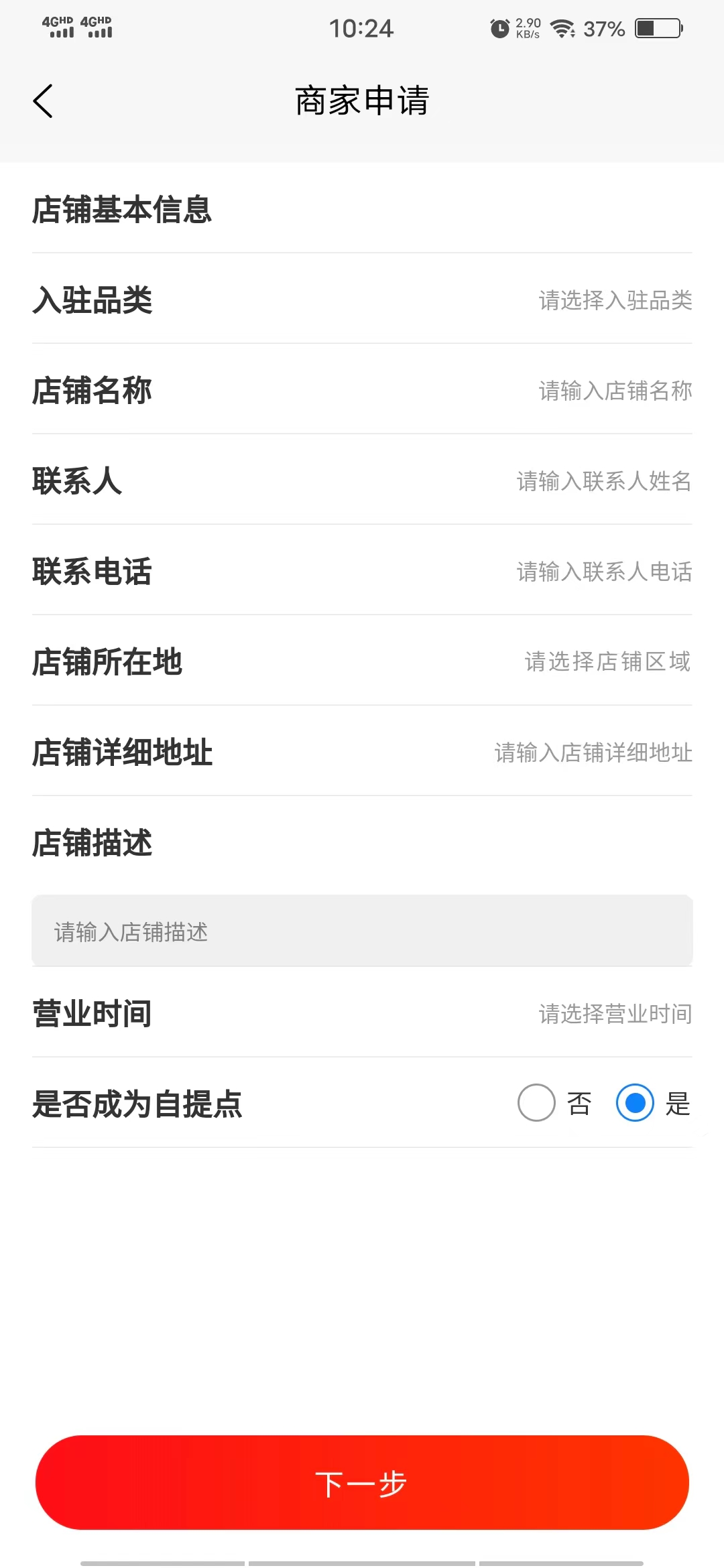Focus the 联系人 name field
Viewport: 724px width, 1568px height.
pyautogui.click(x=603, y=481)
